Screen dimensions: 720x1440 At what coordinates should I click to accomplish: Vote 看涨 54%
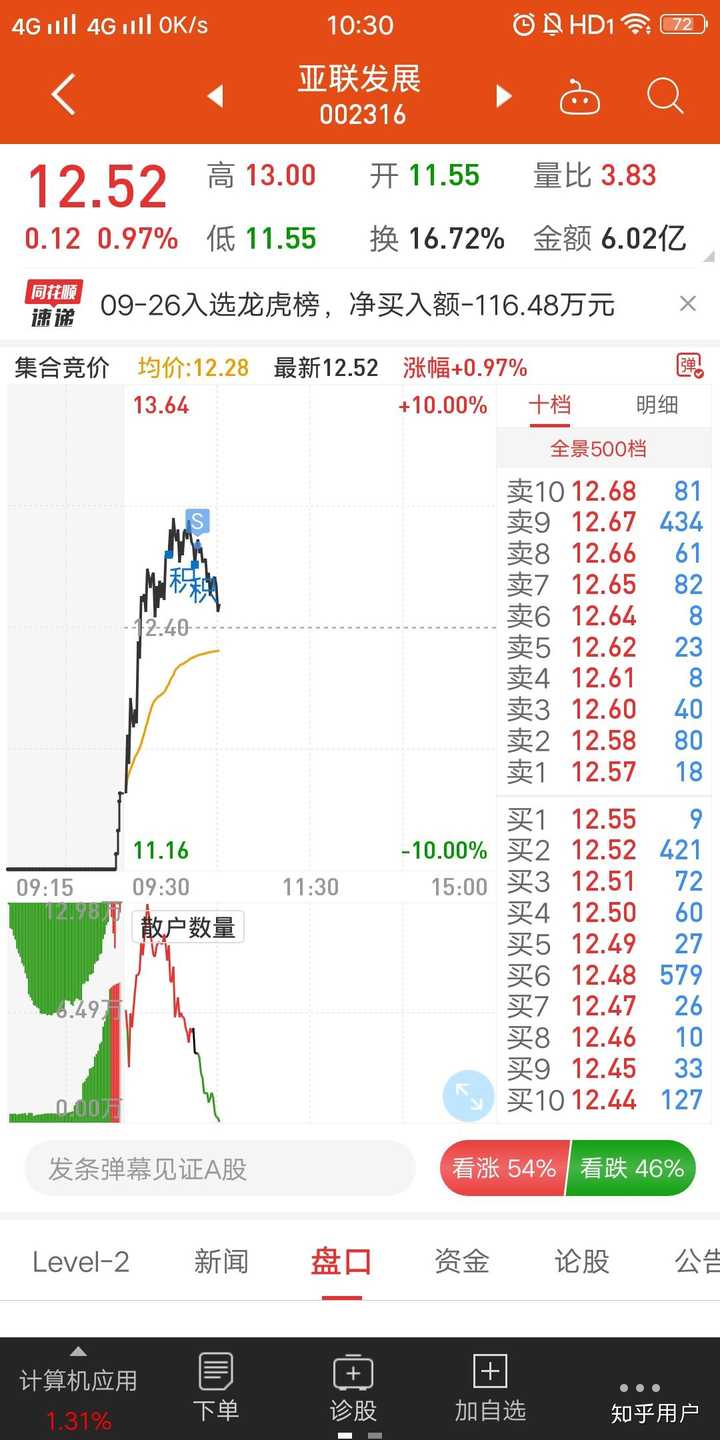[x=503, y=1168]
